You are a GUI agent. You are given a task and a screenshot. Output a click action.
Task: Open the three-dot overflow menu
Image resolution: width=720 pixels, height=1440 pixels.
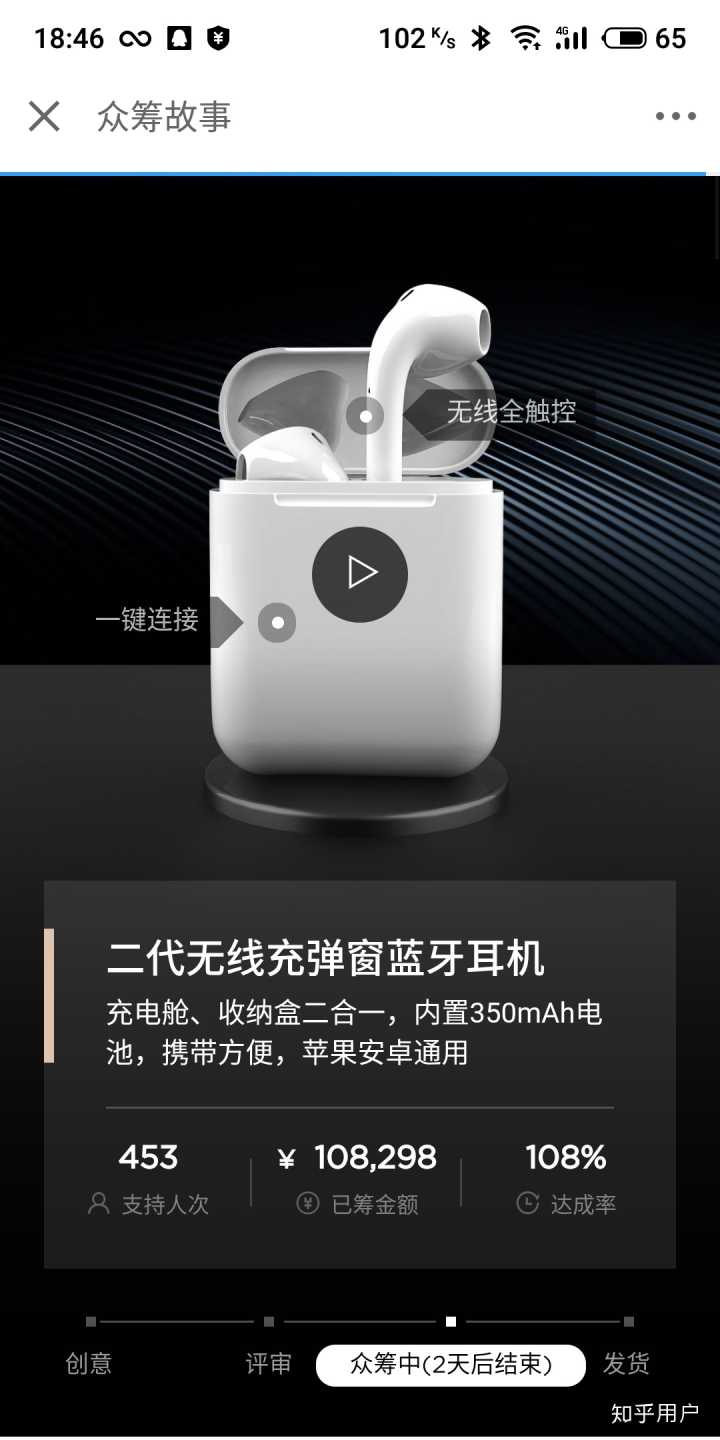point(675,117)
